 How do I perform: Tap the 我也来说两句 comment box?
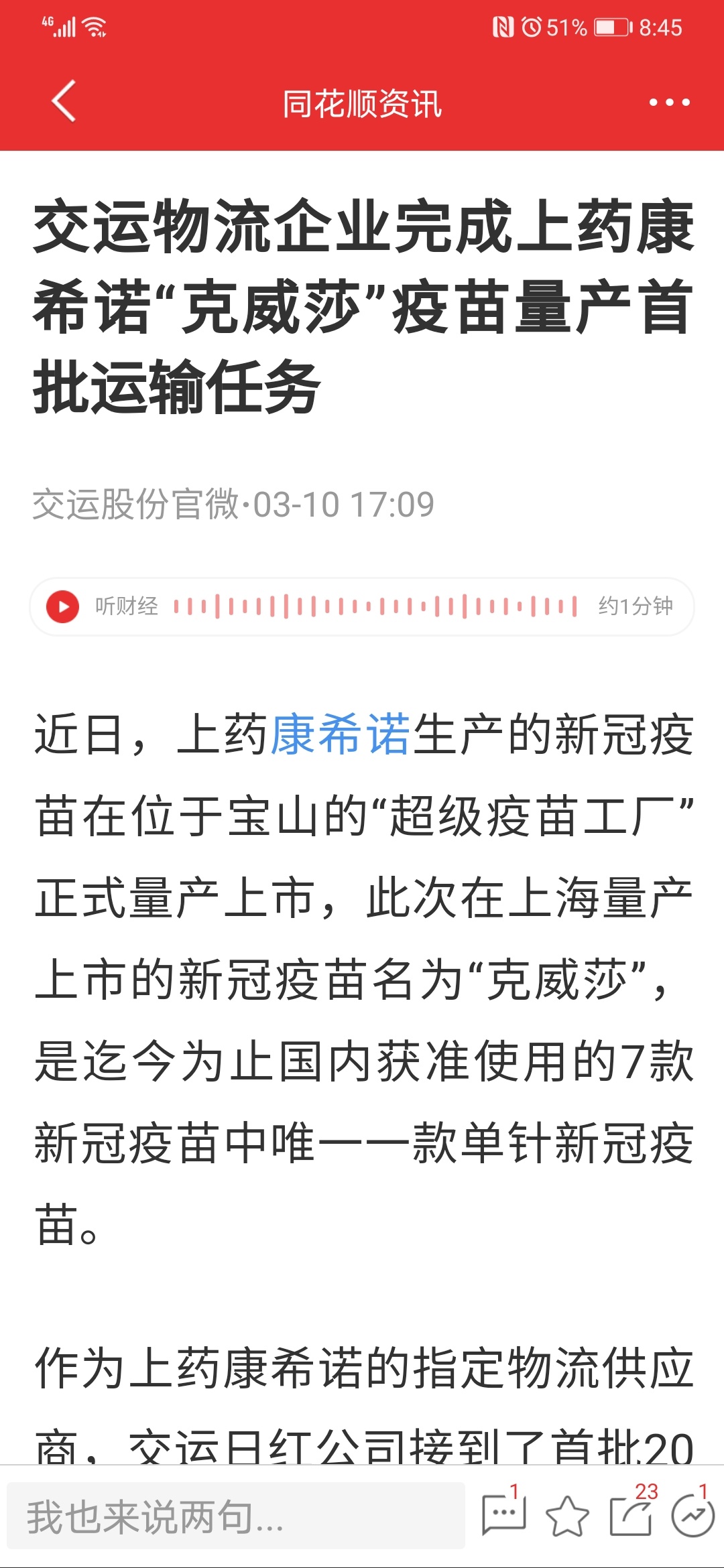(236, 1517)
